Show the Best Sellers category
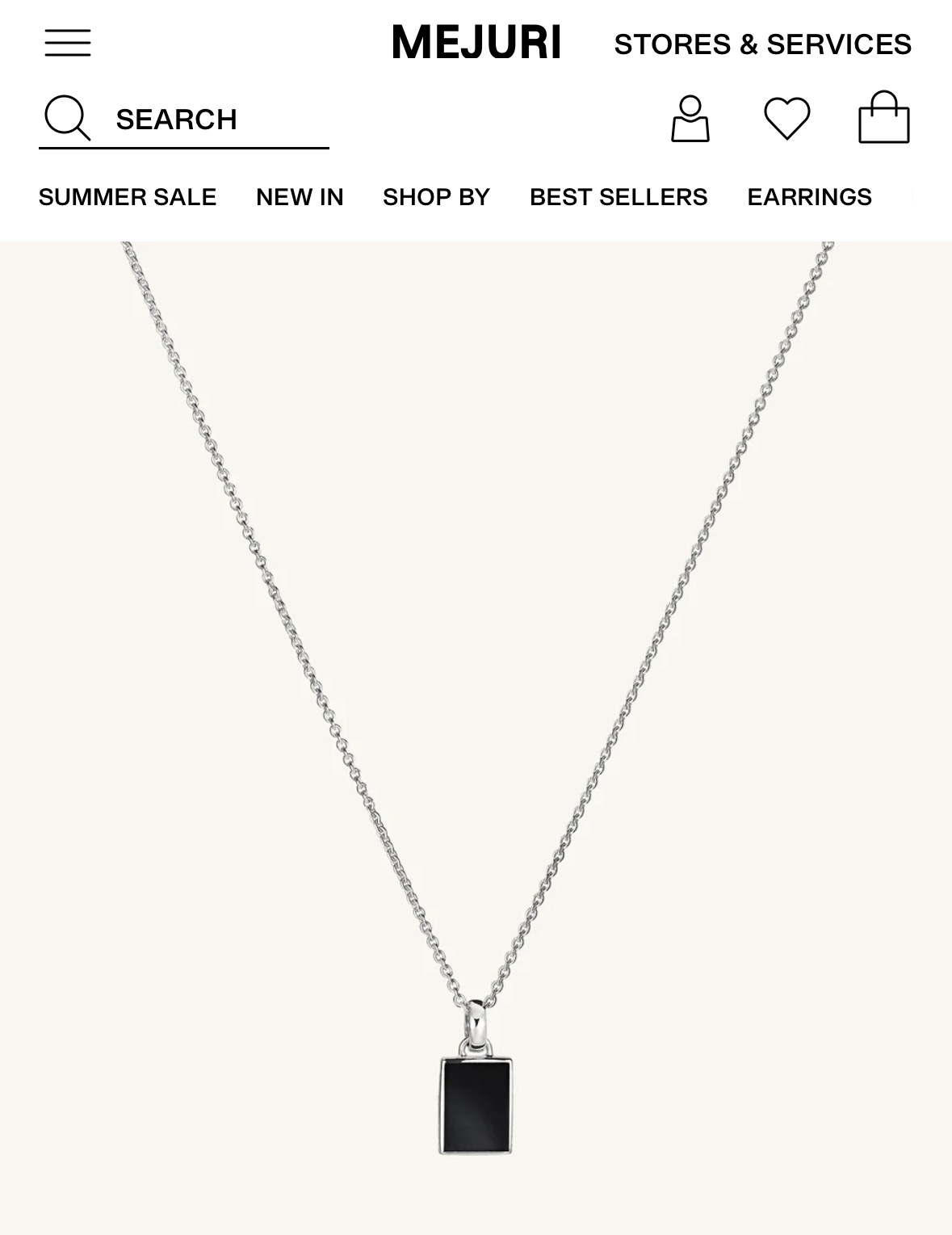 point(619,197)
